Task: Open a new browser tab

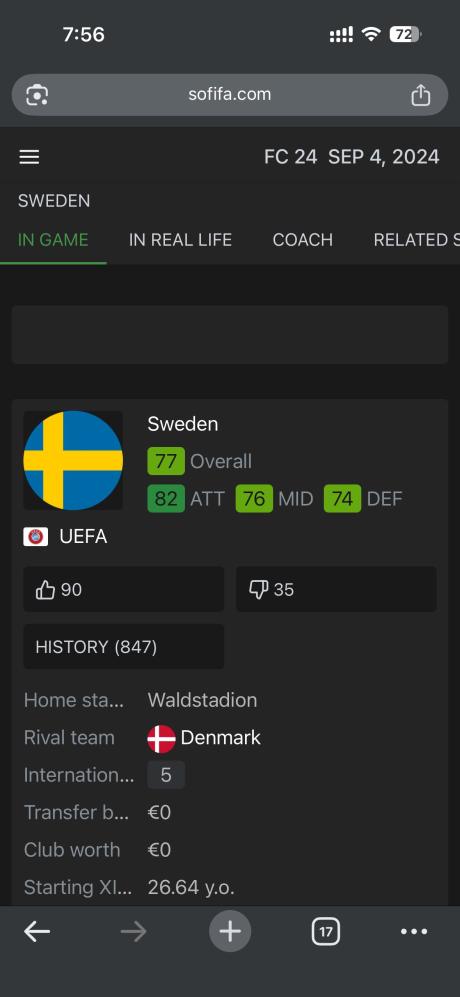Action: point(230,932)
